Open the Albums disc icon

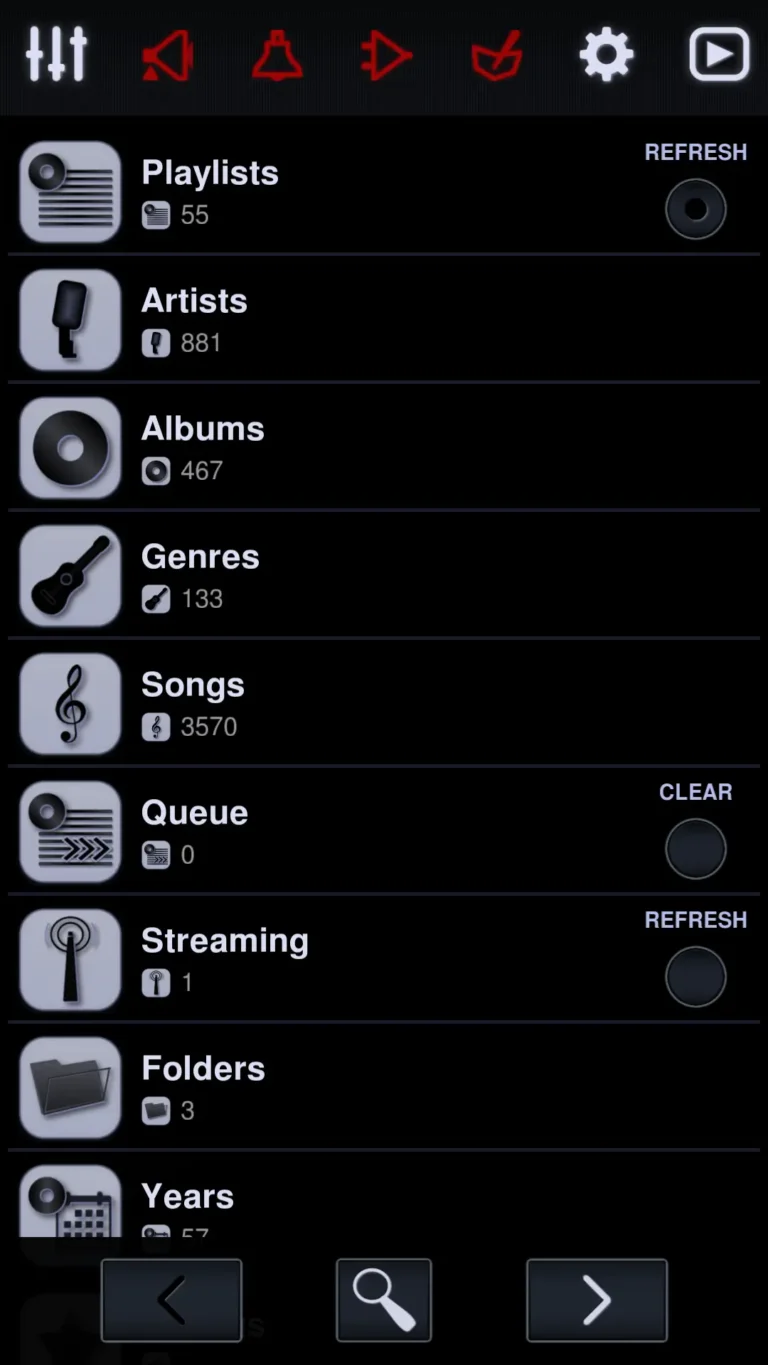[x=69, y=447]
